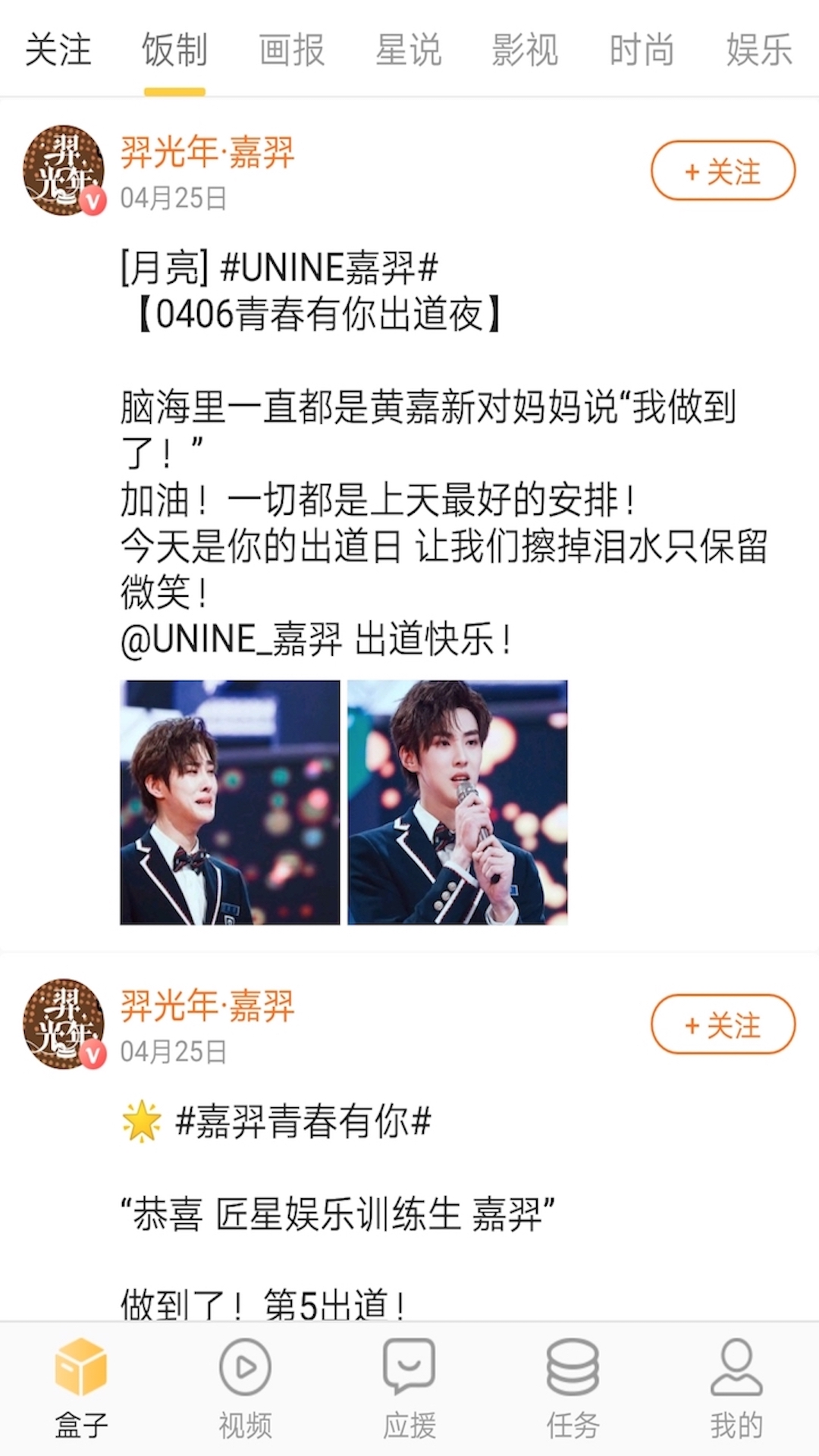
Task: View the crying photo in the post
Action: [x=230, y=802]
